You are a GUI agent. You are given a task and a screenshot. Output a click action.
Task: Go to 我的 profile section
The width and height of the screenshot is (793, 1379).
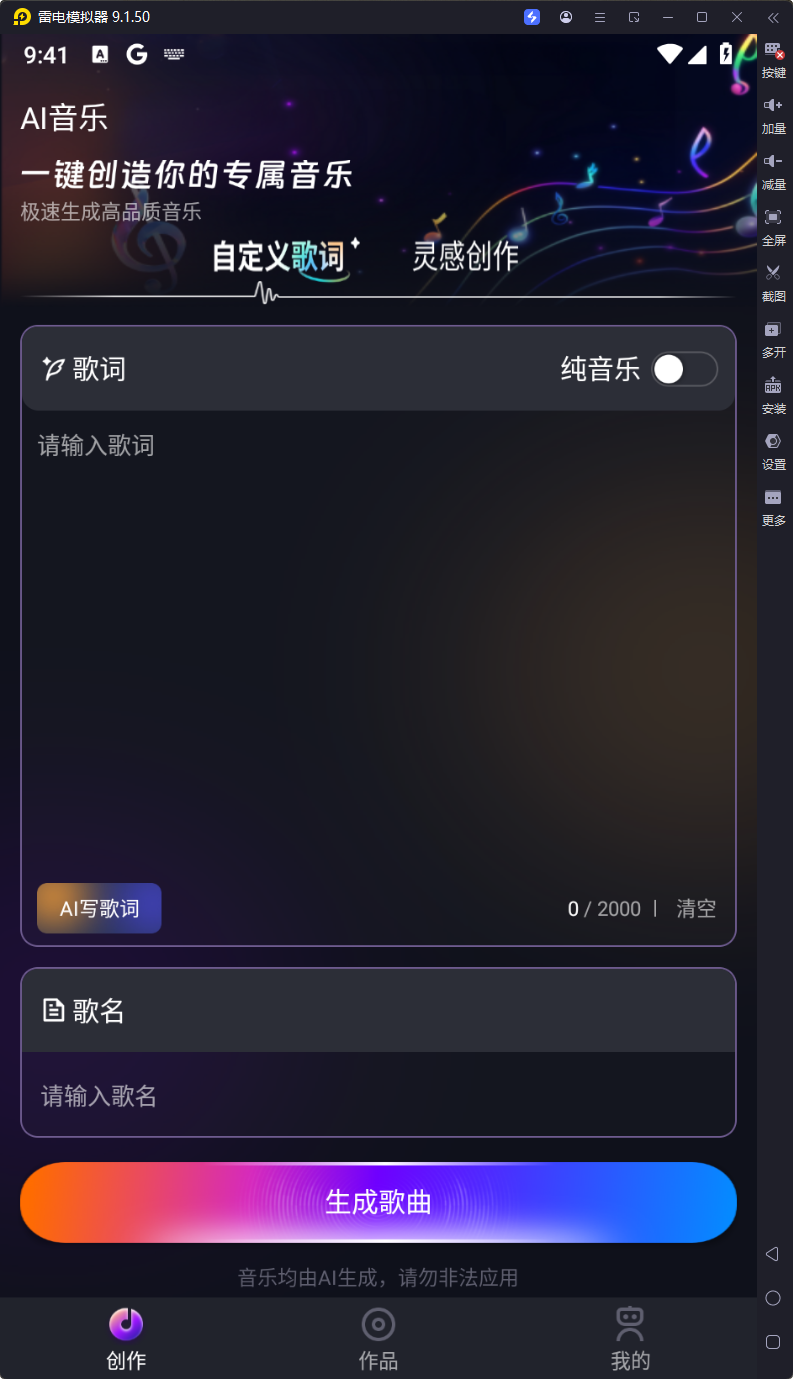[x=630, y=1338]
